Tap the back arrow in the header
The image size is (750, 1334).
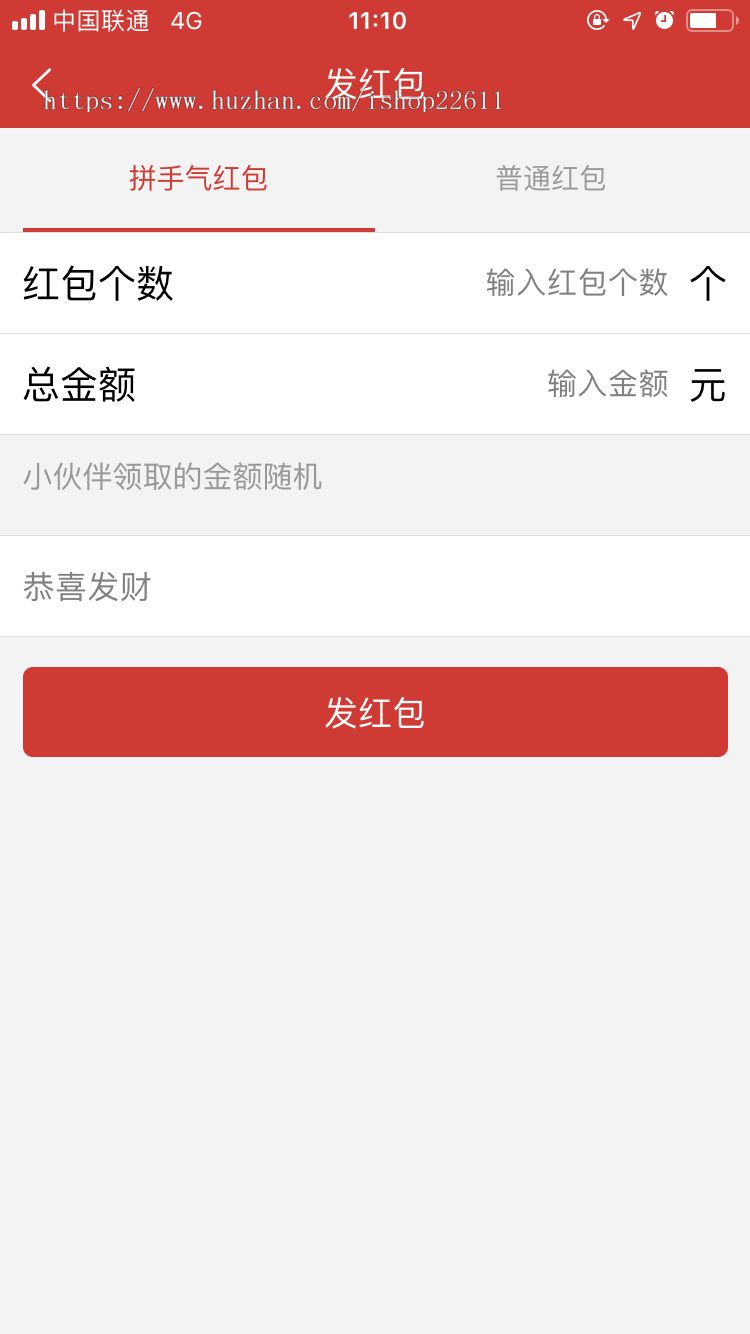pos(40,85)
